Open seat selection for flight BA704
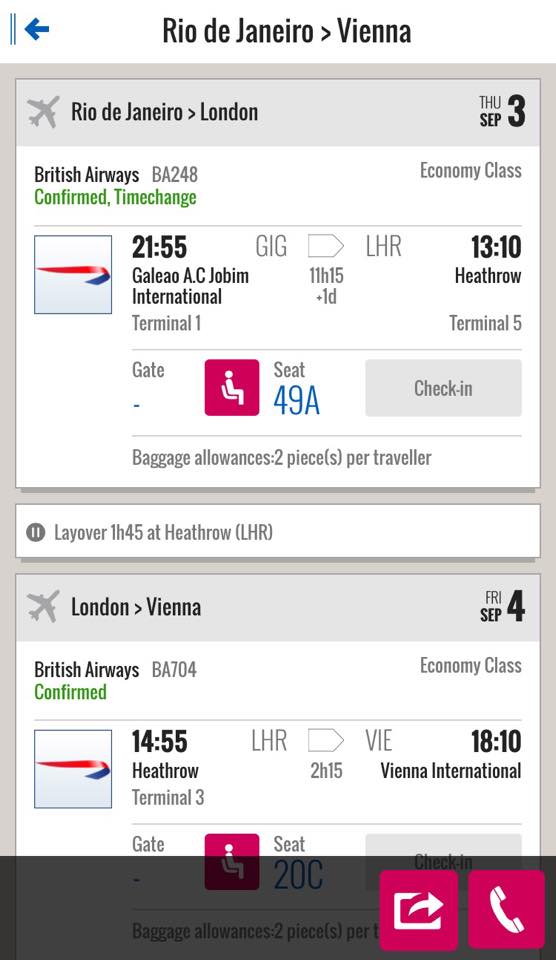This screenshot has width=556, height=960. pyautogui.click(x=231, y=861)
